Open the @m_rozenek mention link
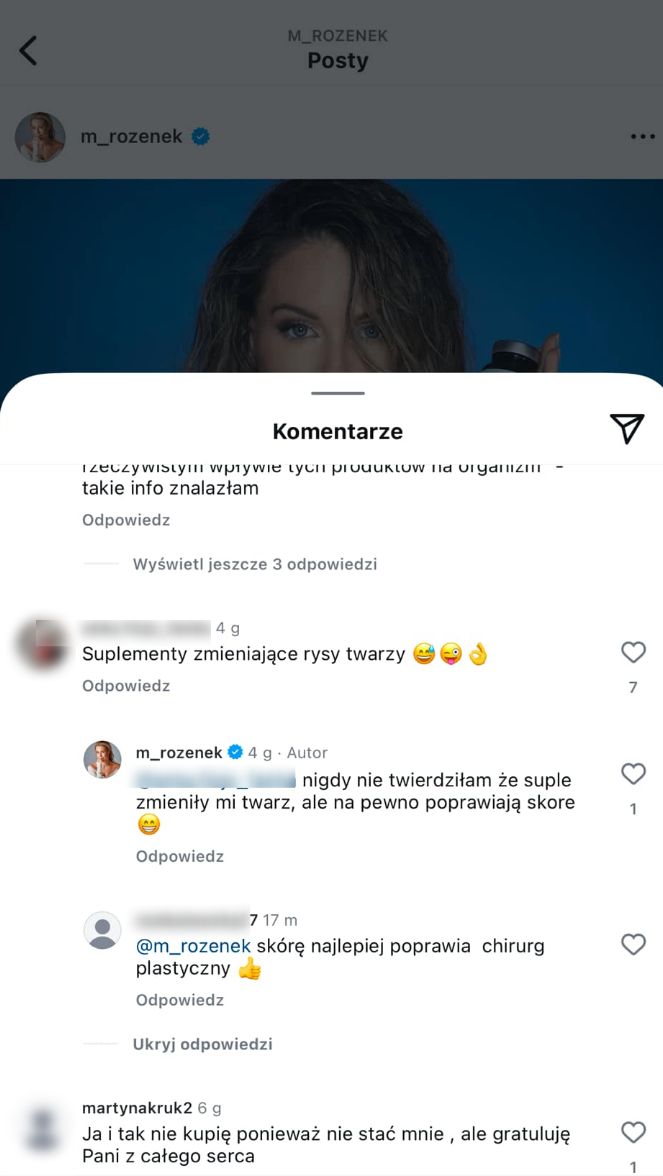This screenshot has width=663, height=1176. (193, 946)
